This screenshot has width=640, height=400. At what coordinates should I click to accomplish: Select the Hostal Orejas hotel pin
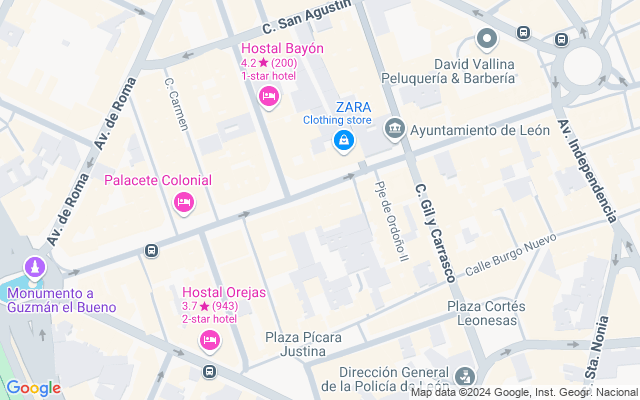click(209, 342)
